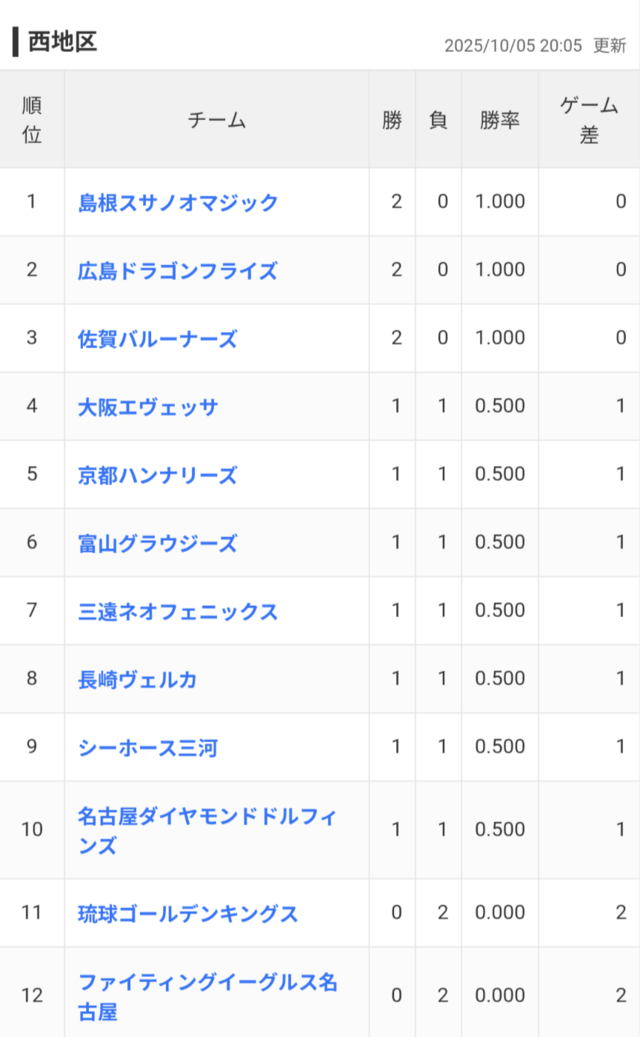Tap the 大阪エヴェッサ team link
This screenshot has height=1037, width=640.
[147, 406]
